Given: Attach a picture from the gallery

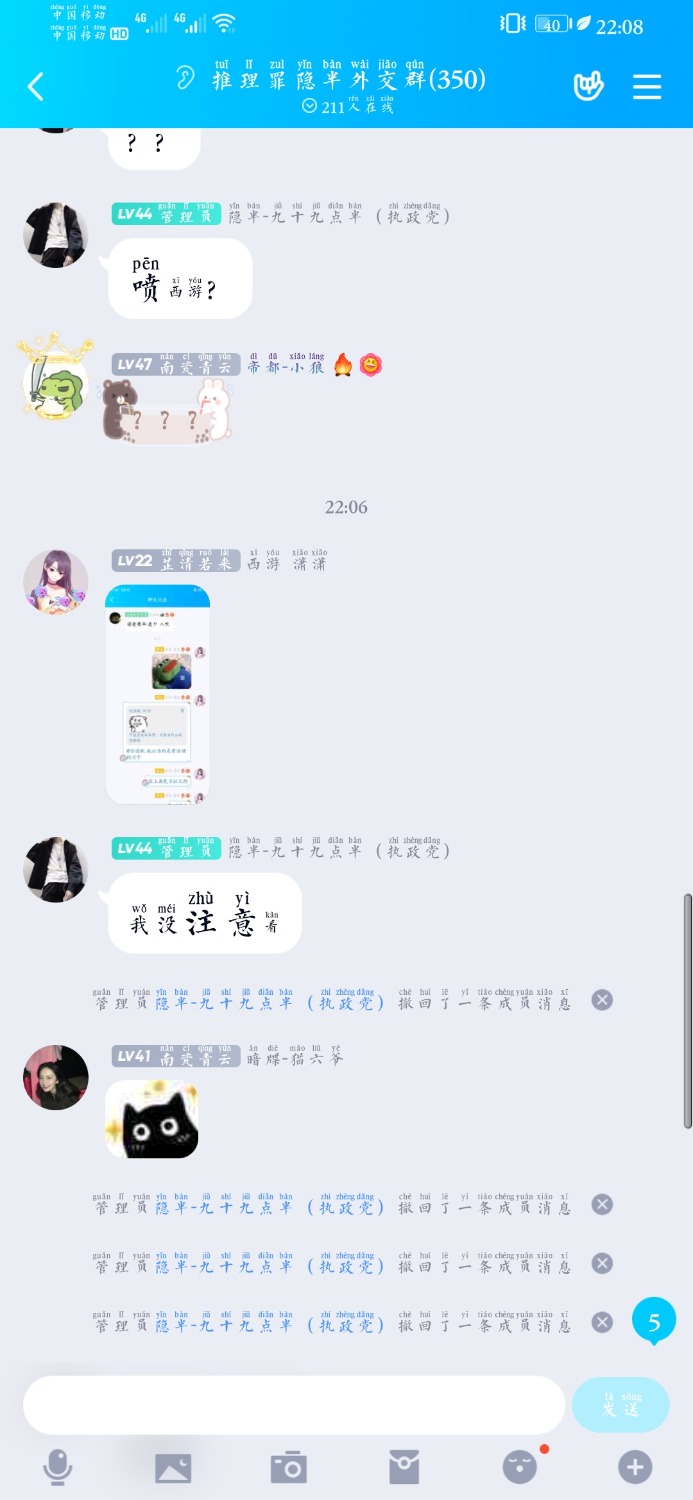Looking at the screenshot, I should [173, 1467].
